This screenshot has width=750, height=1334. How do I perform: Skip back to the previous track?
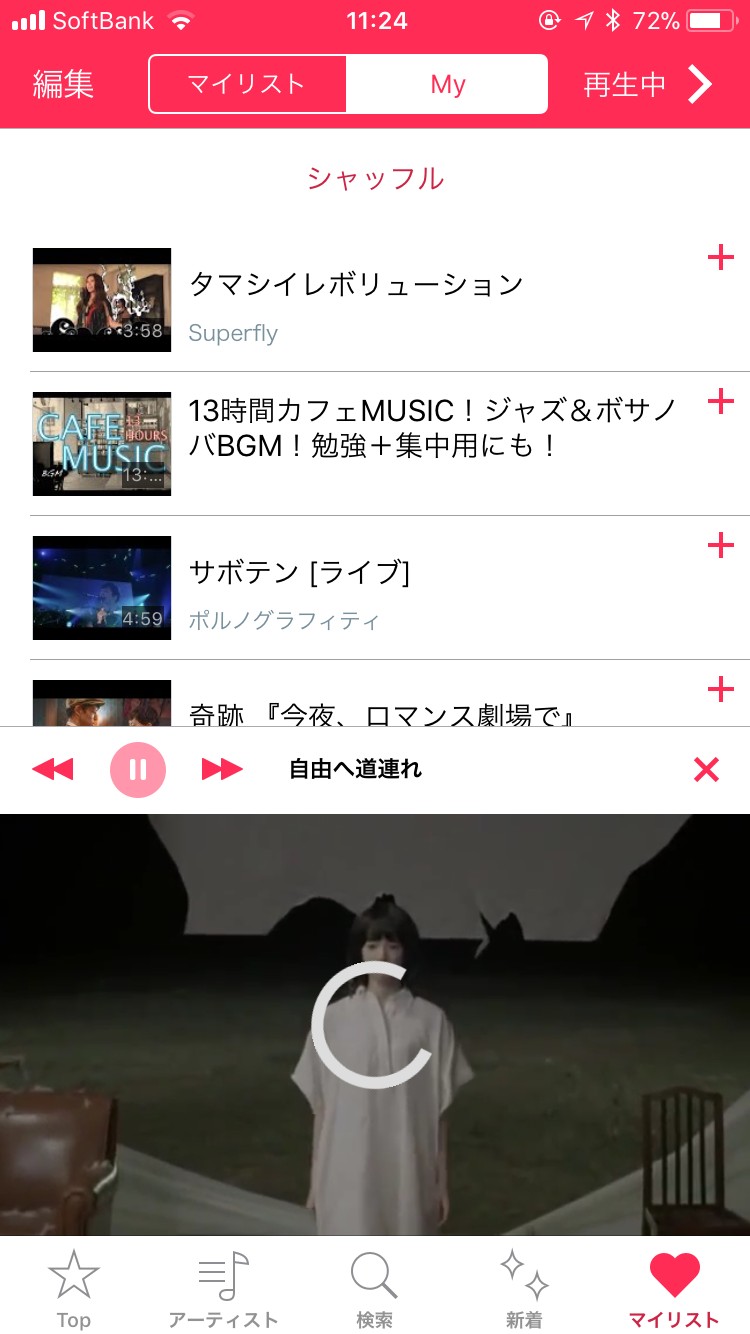[x=53, y=769]
